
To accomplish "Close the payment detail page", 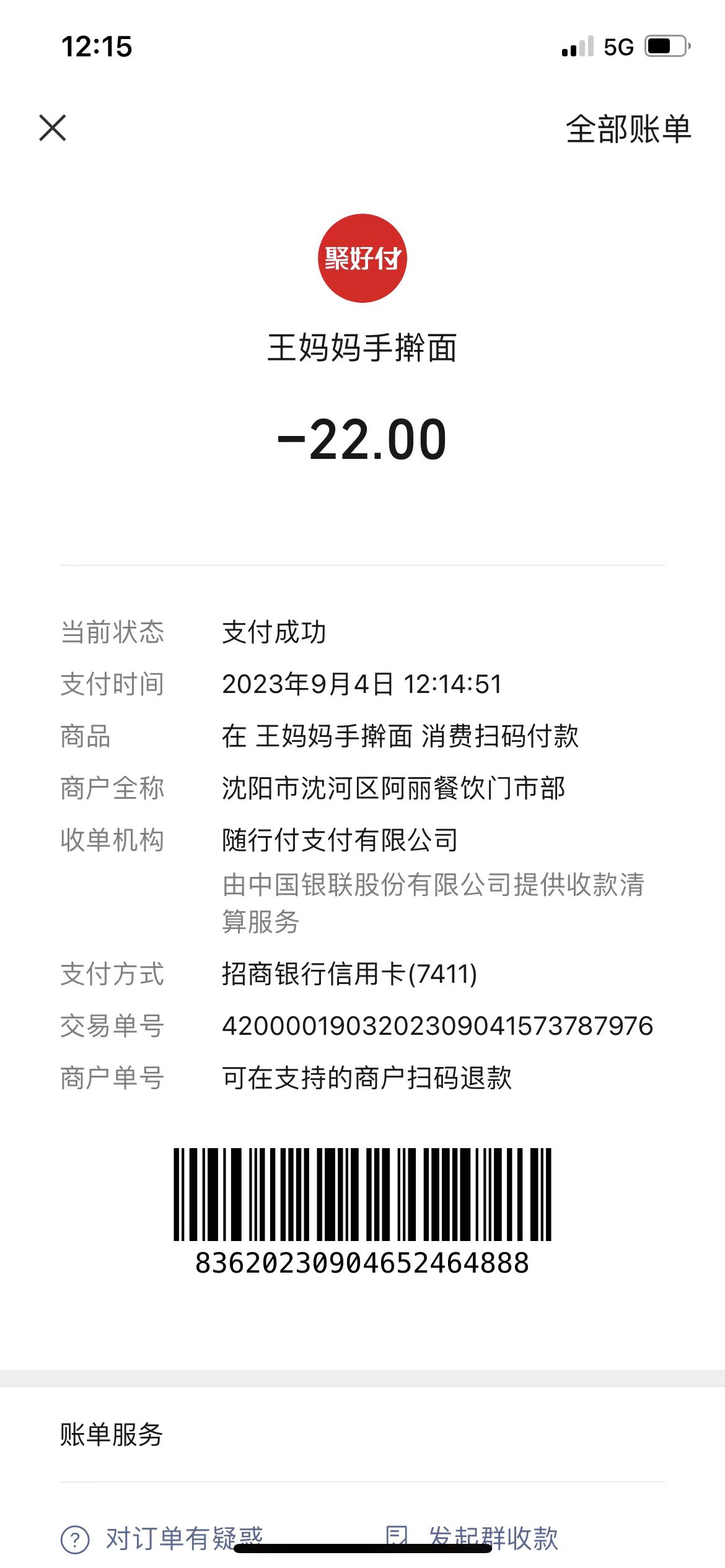I will point(53,128).
